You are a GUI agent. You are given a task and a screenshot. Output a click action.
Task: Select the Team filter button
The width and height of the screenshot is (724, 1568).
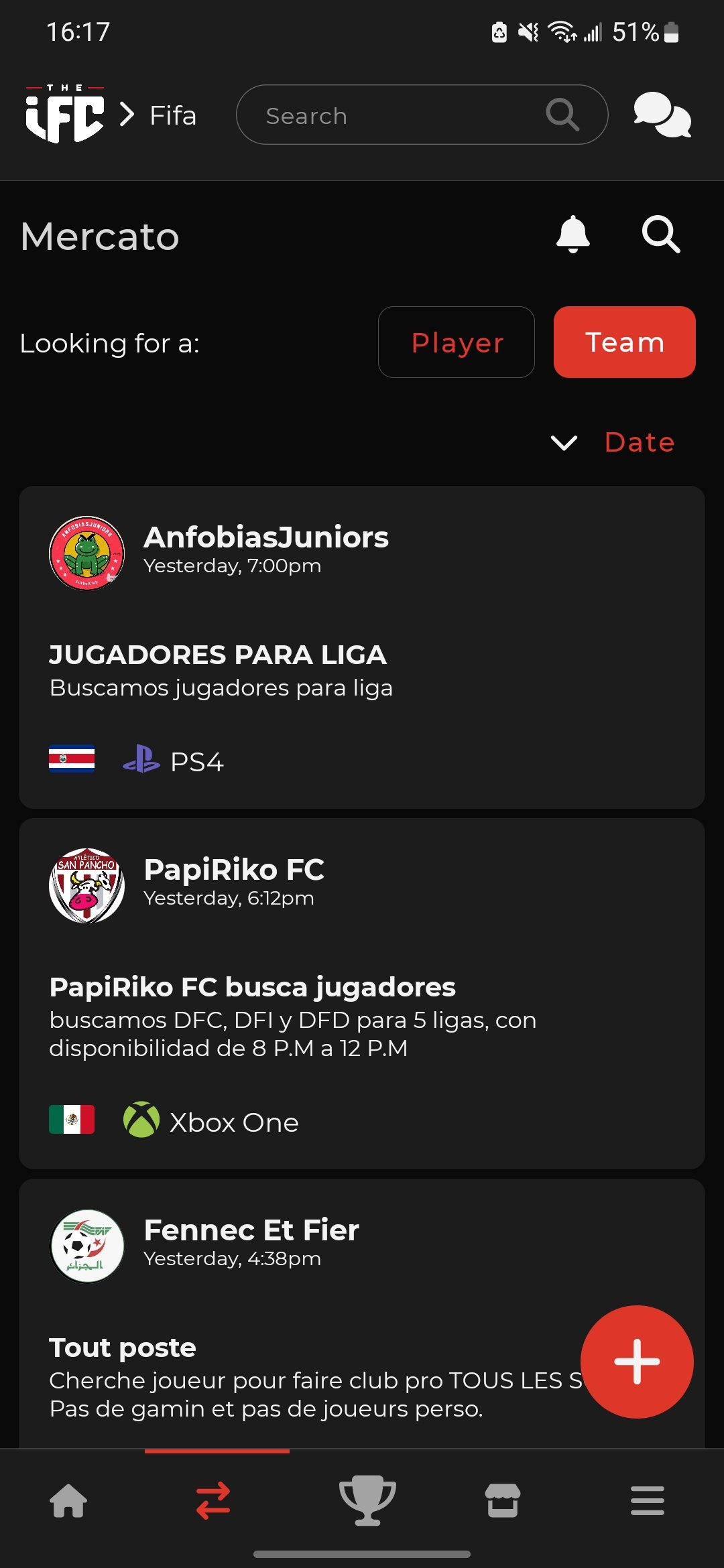624,342
